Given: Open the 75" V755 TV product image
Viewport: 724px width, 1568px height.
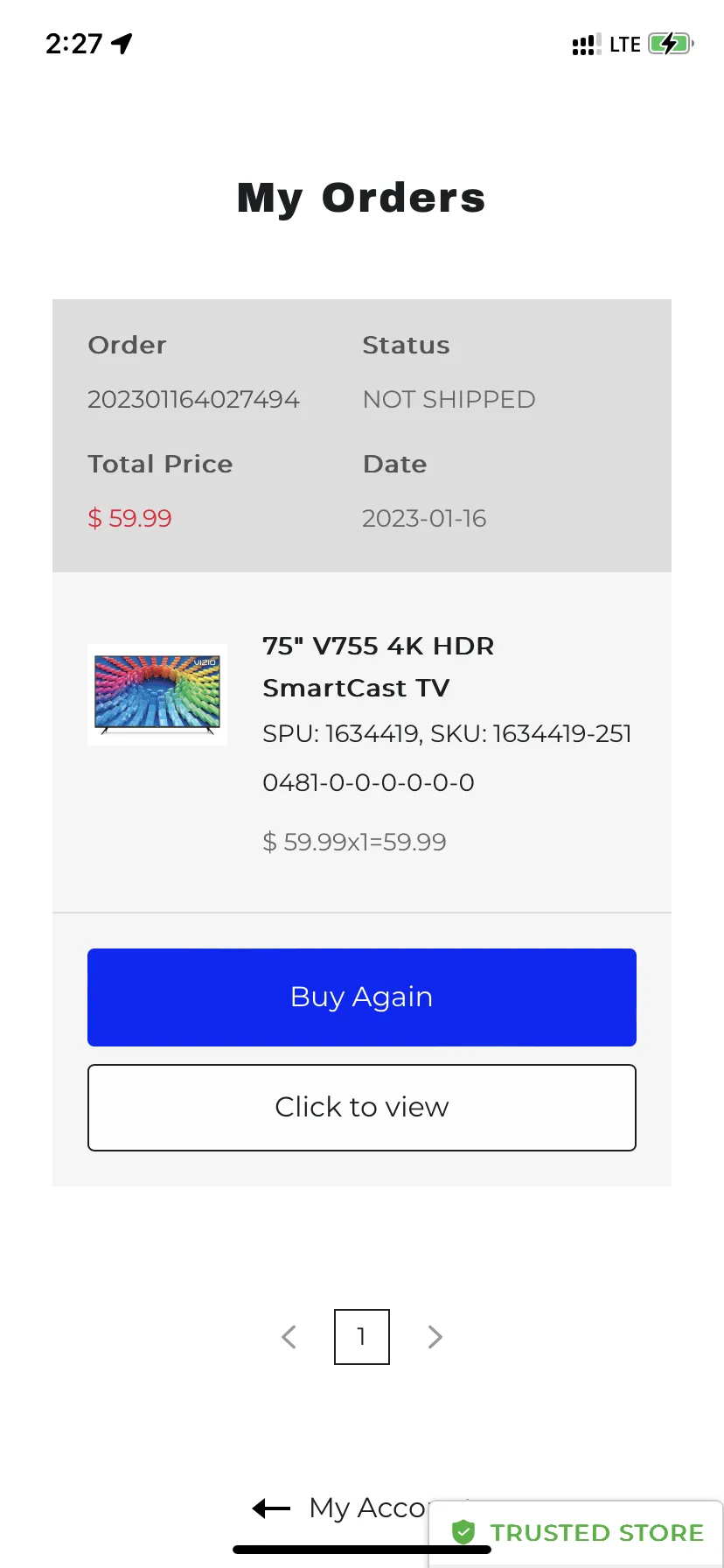Looking at the screenshot, I should 157,695.
